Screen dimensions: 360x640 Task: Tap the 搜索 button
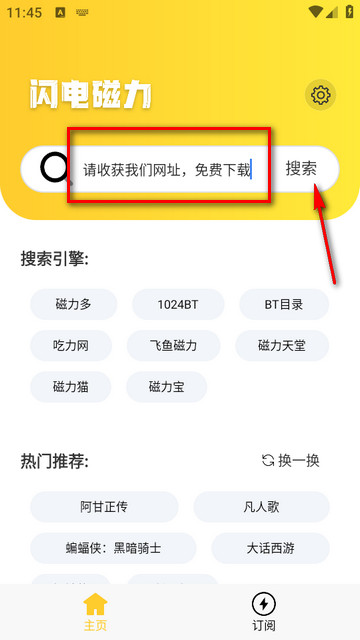tap(301, 169)
